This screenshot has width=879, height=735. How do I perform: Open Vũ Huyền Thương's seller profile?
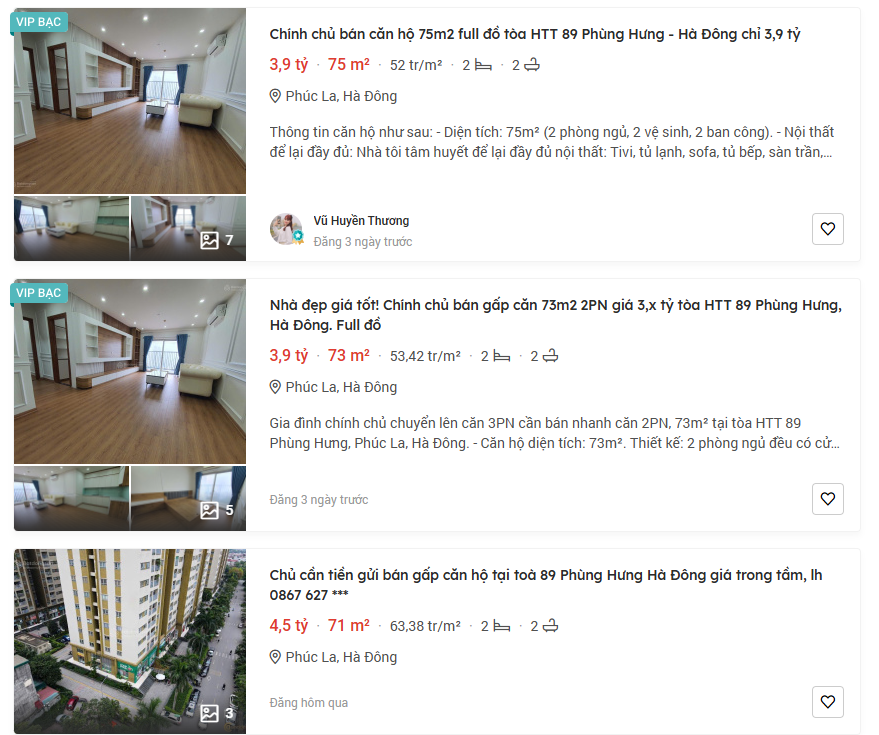360,221
